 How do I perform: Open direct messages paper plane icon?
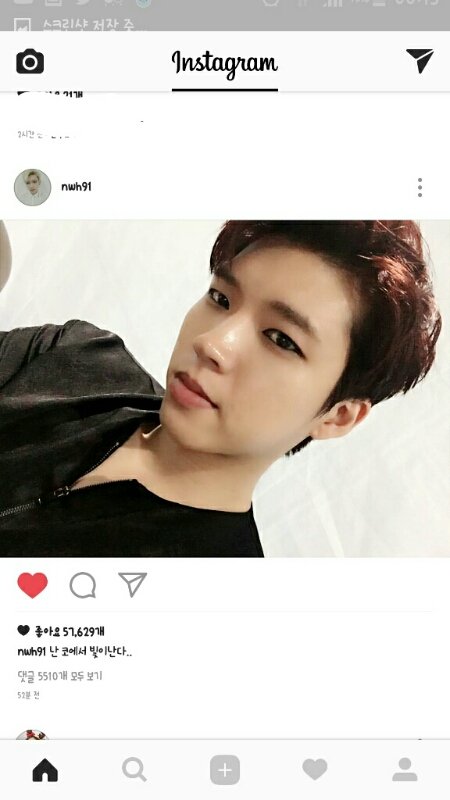420,61
